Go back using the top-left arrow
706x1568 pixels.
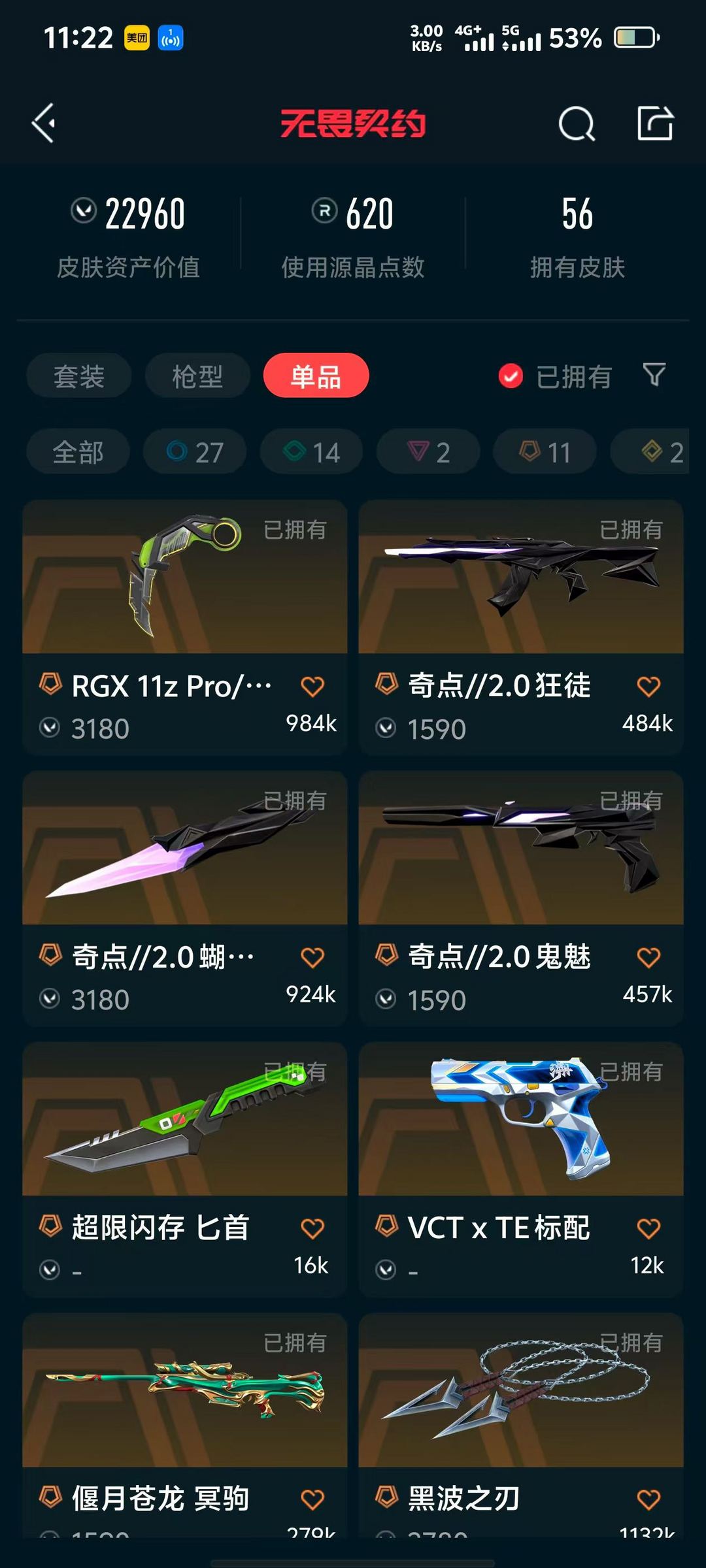click(44, 123)
